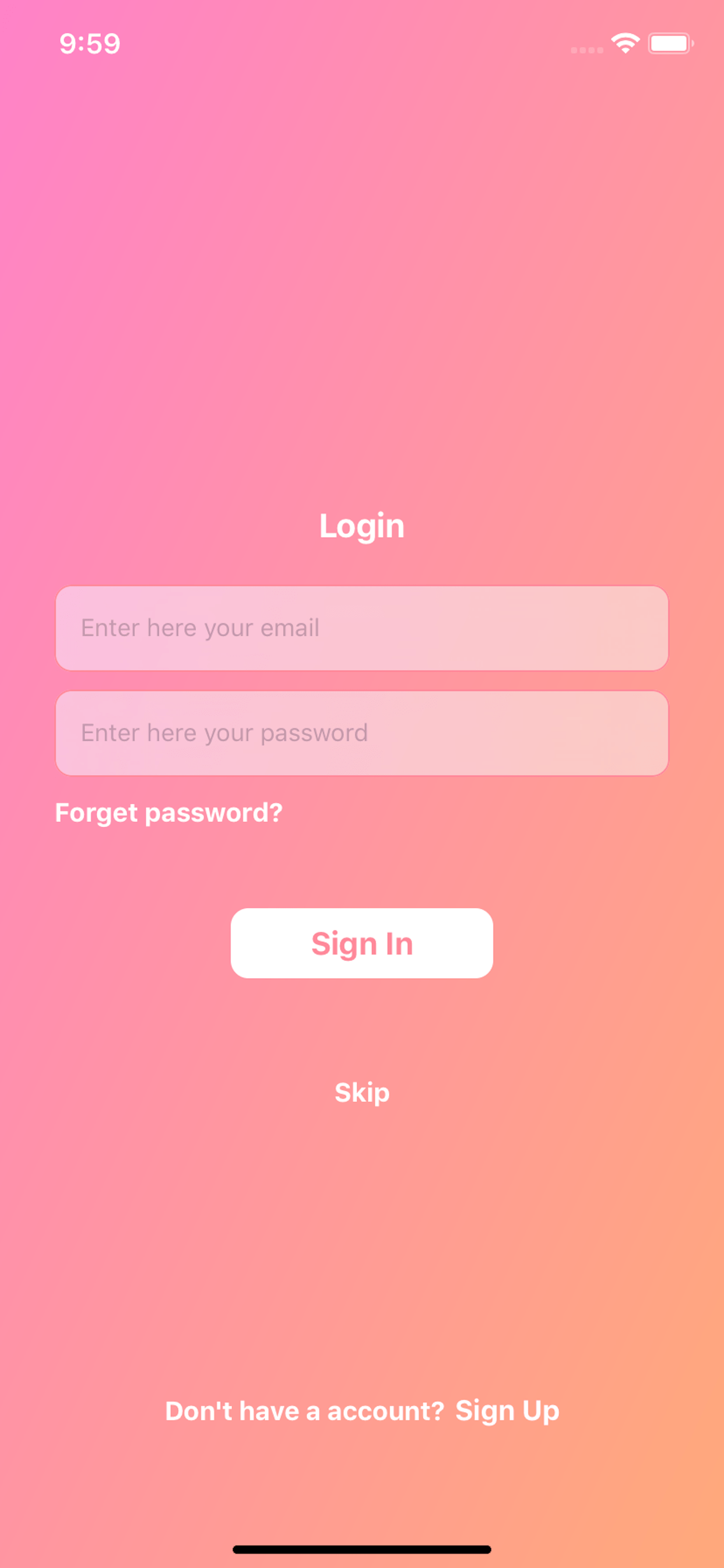Open the Forget password link
The width and height of the screenshot is (724, 1568).
(168, 813)
